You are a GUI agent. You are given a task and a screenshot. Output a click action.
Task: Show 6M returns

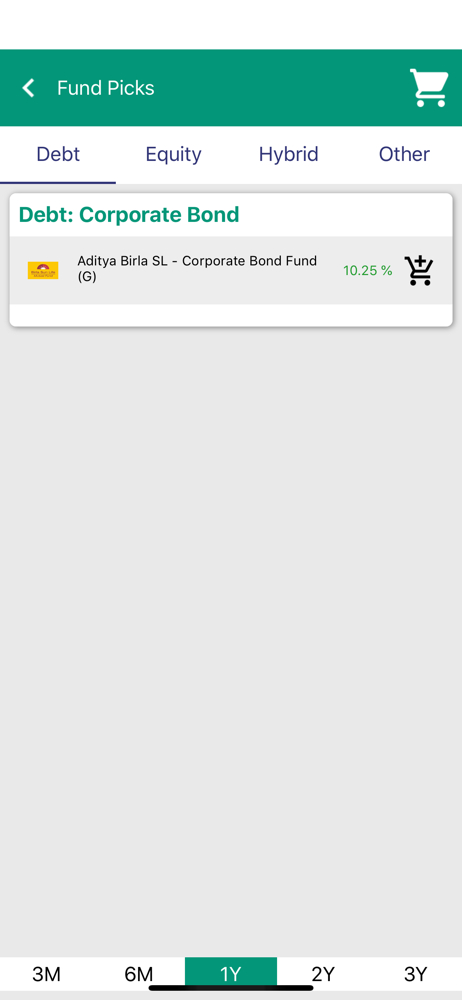coord(138,974)
